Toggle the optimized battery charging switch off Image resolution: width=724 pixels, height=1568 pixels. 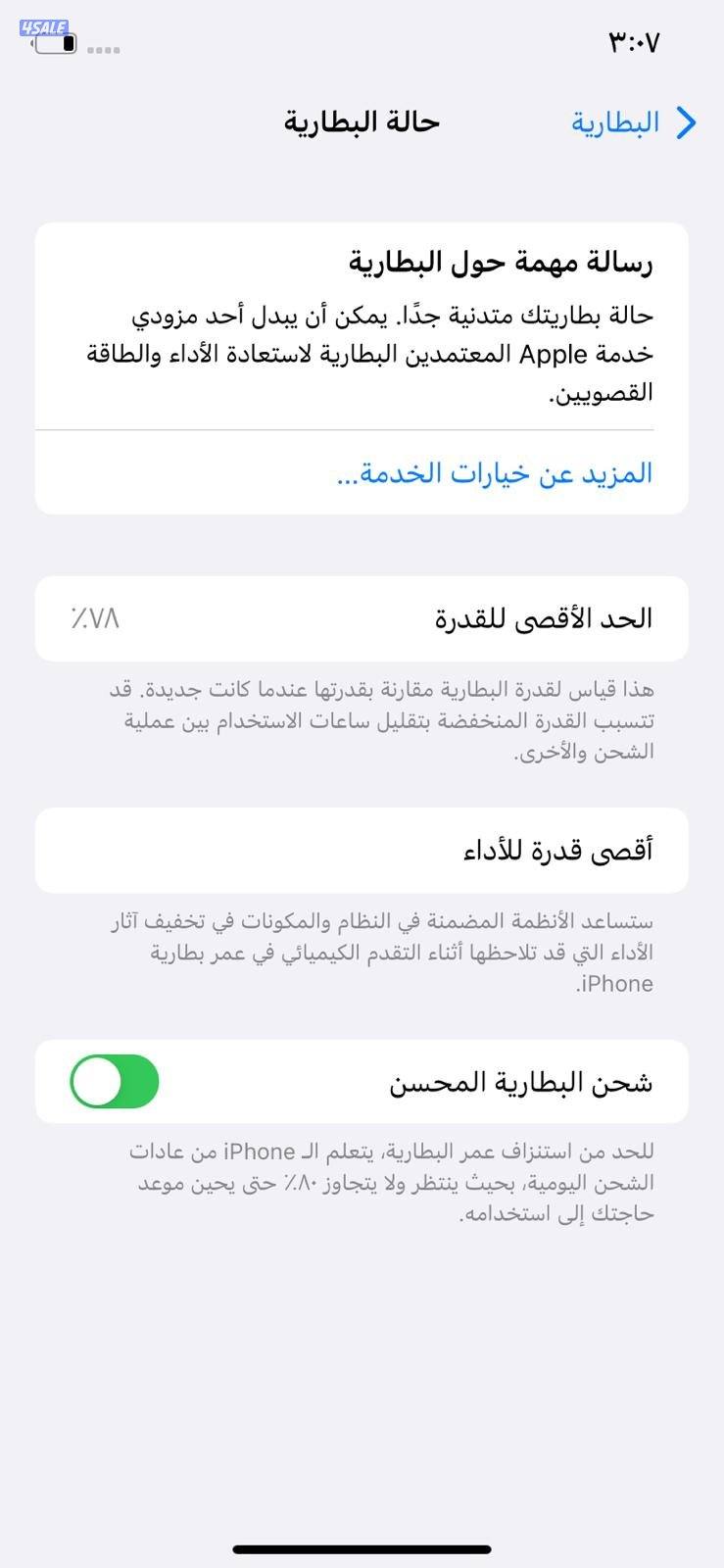115,1082
